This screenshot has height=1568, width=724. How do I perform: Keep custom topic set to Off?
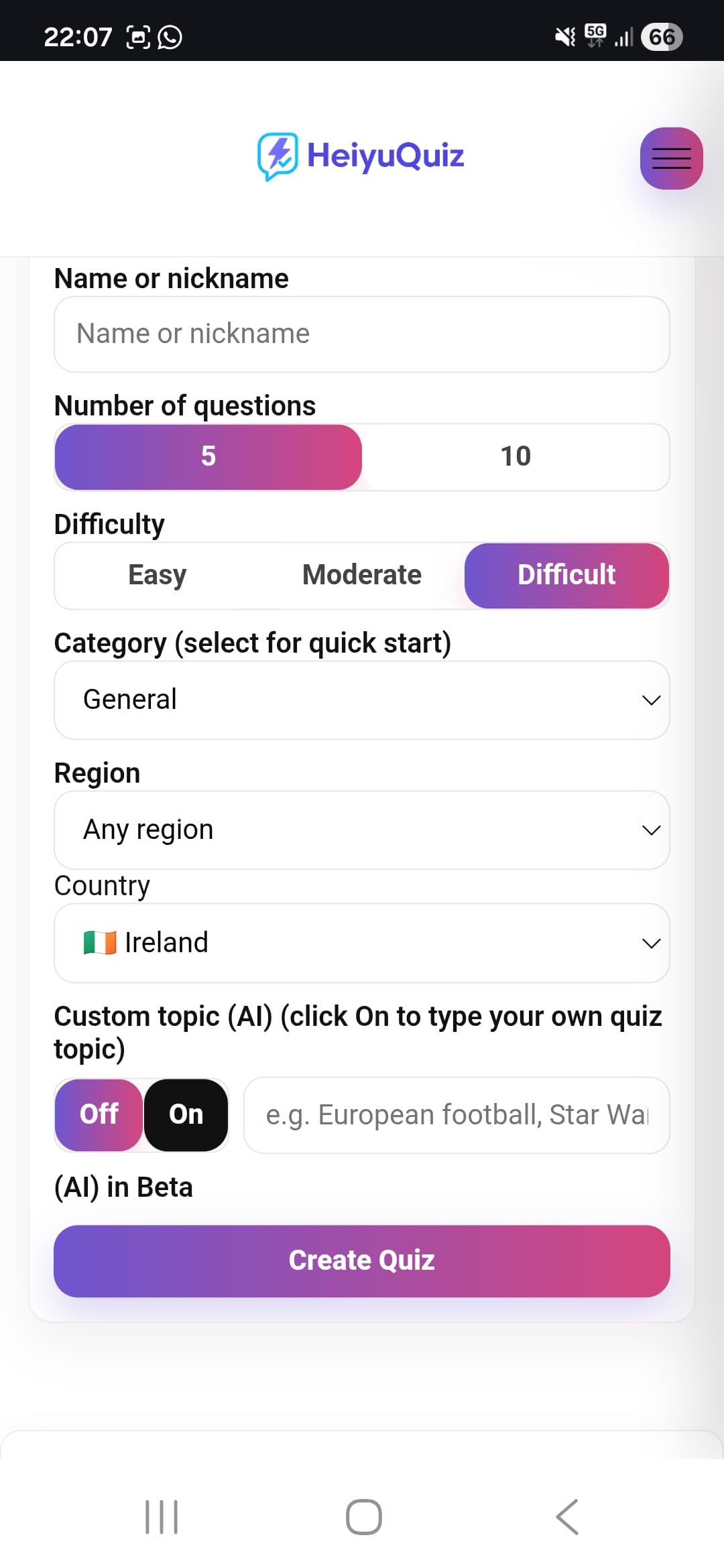pyautogui.click(x=98, y=1114)
